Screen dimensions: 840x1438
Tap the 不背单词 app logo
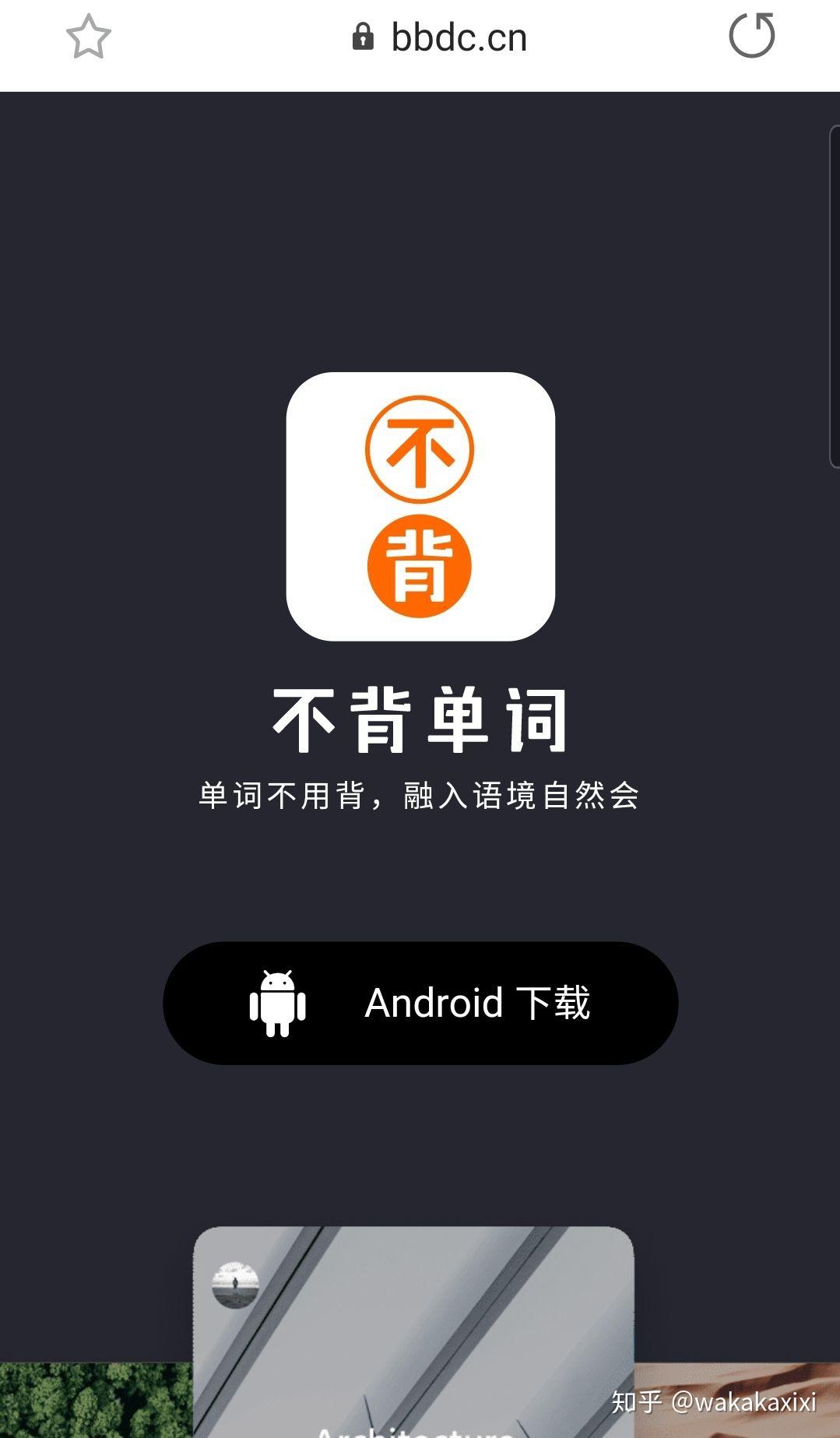click(420, 506)
